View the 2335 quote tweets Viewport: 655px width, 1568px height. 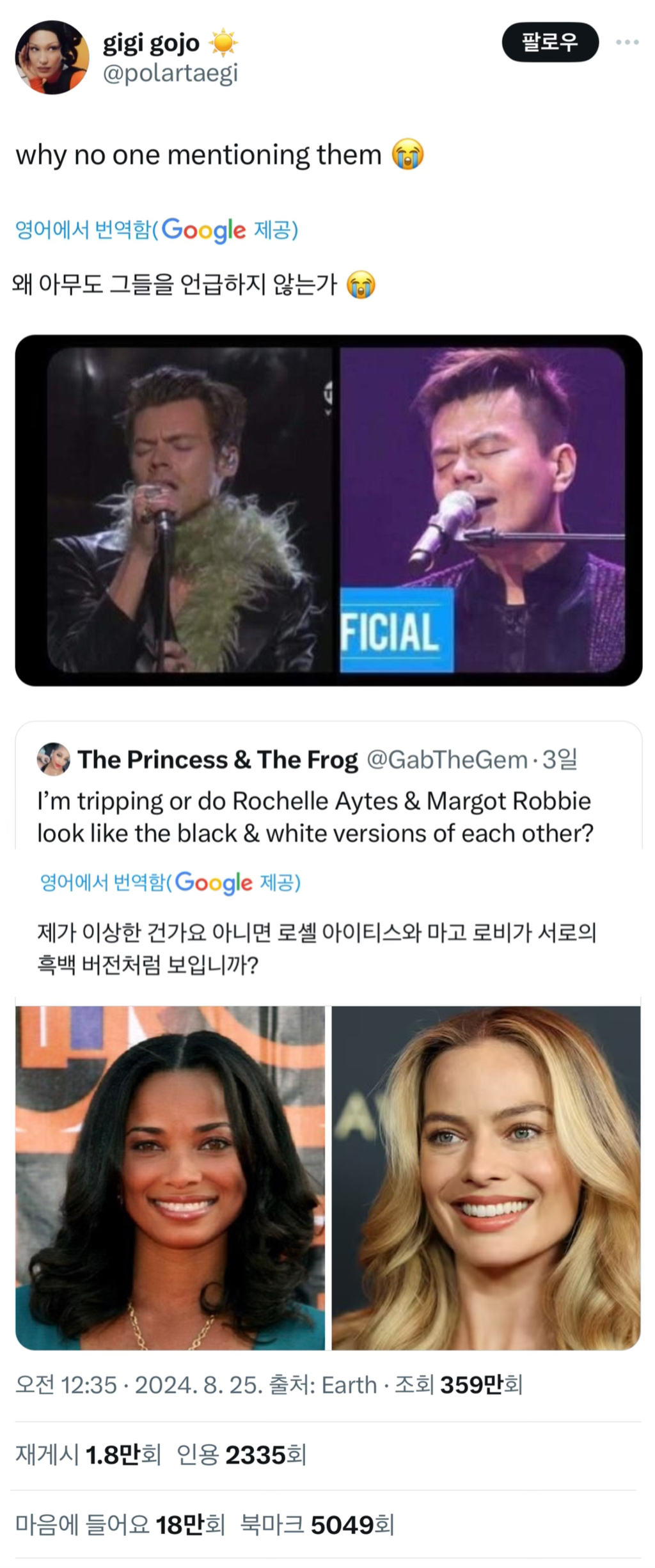[x=241, y=1455]
